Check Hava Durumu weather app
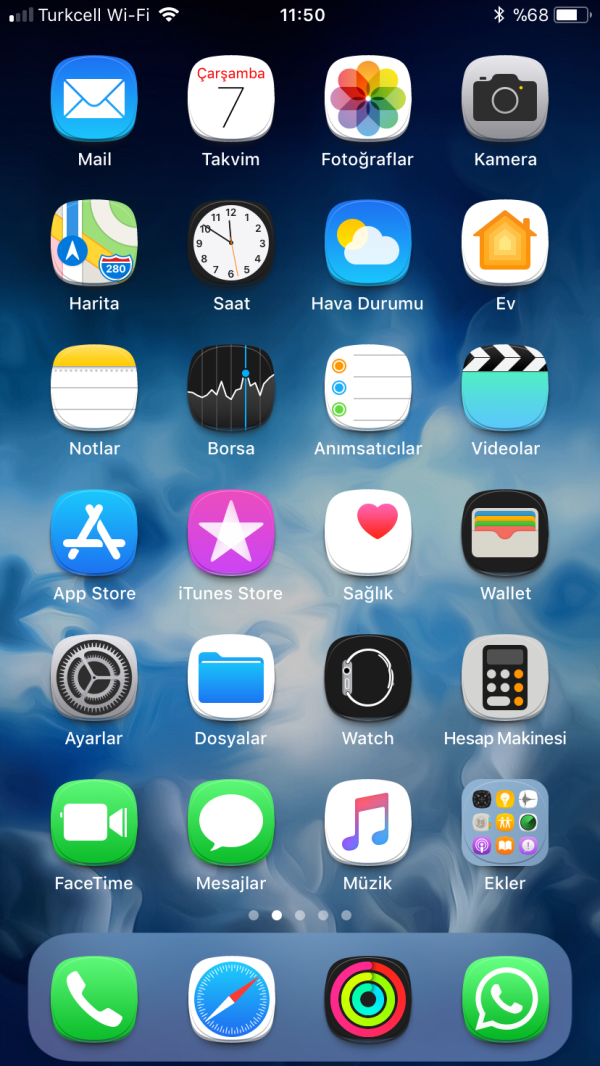Viewport: 600px width, 1066px height. 368,243
